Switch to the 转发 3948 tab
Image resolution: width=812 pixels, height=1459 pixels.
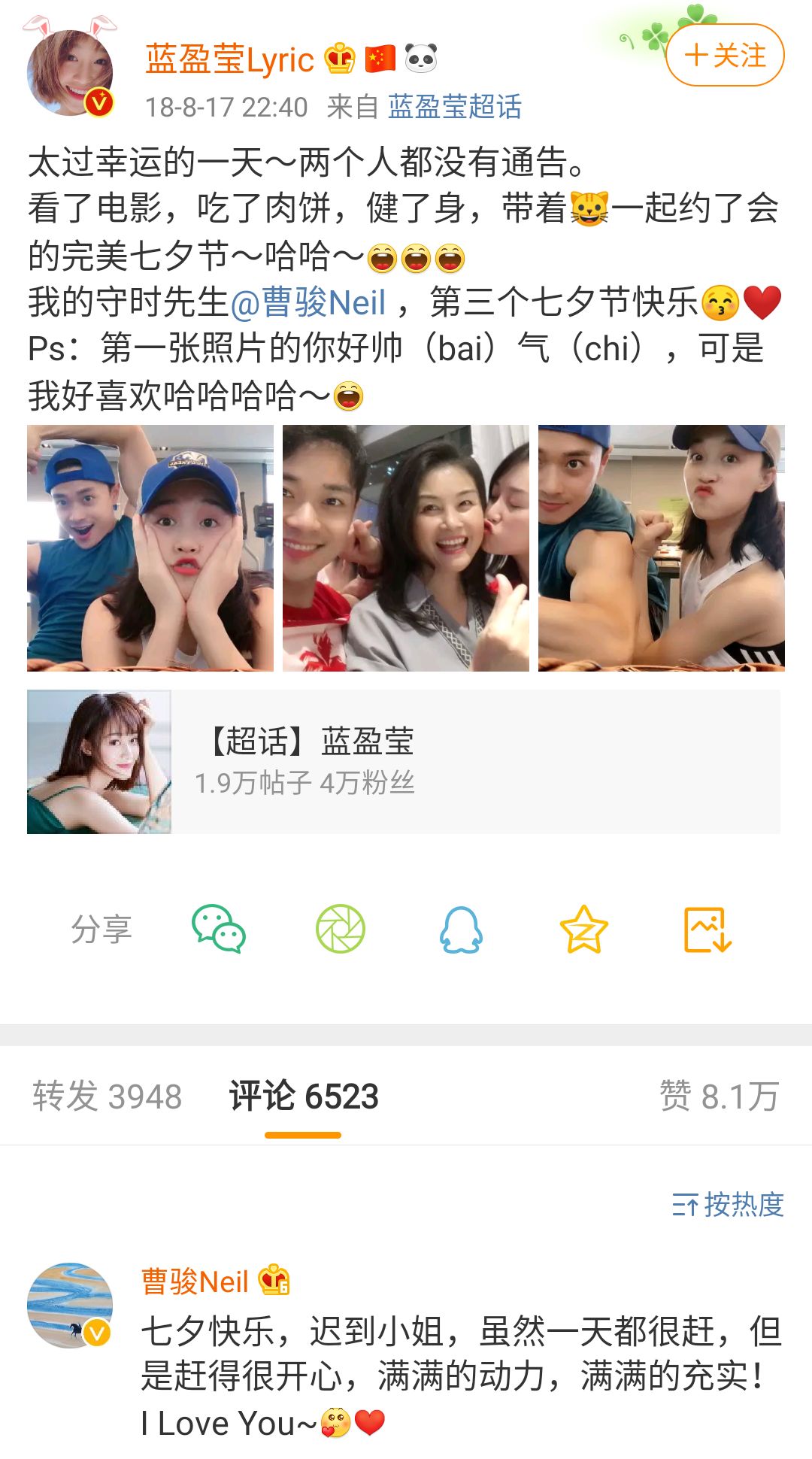[x=107, y=1097]
